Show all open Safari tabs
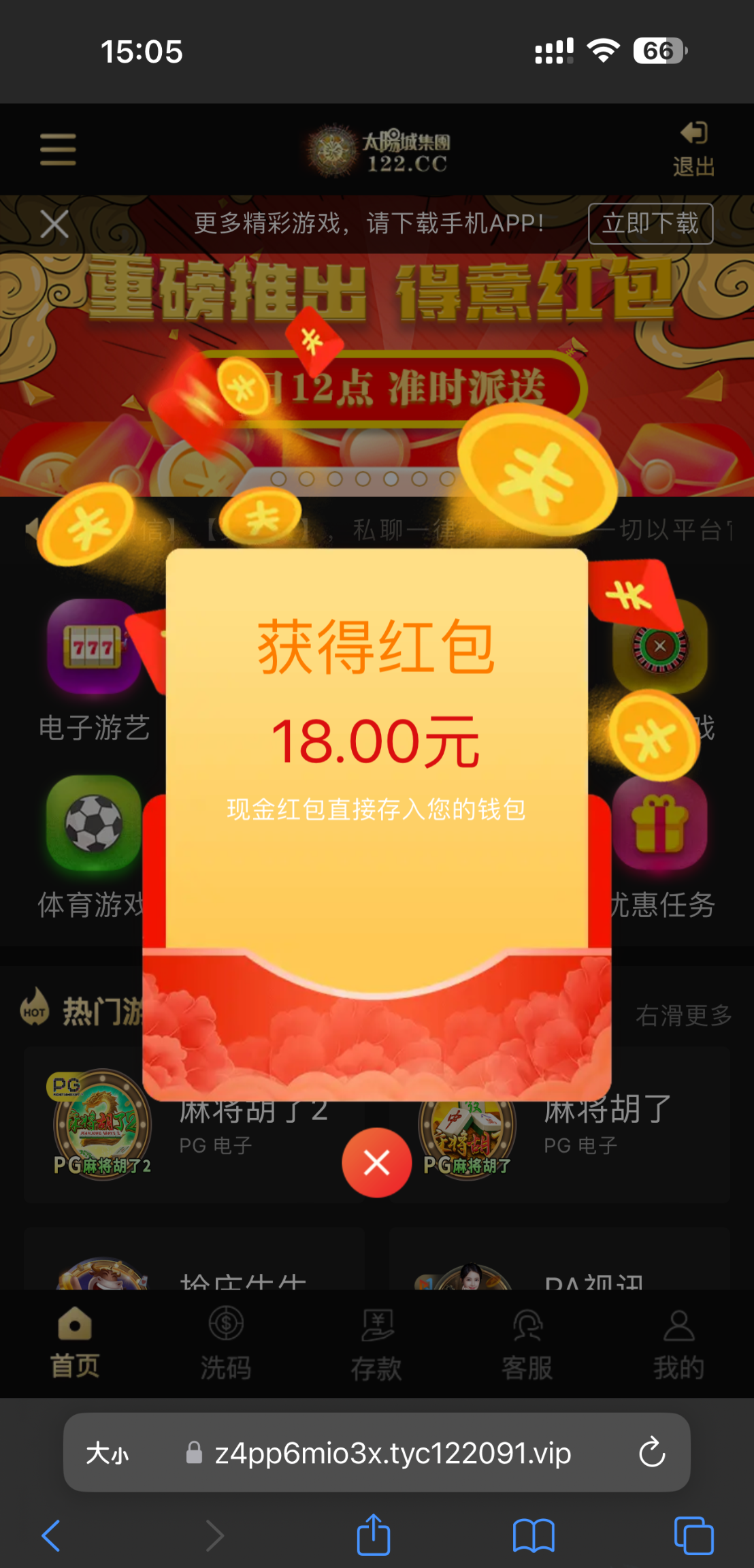 [x=693, y=1536]
